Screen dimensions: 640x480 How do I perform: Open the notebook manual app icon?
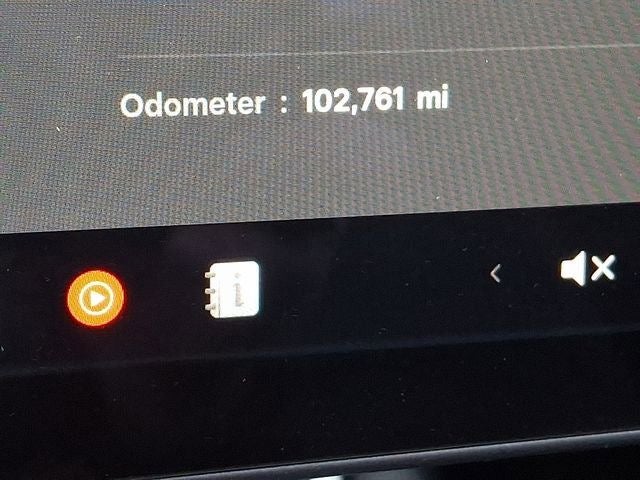(232, 289)
